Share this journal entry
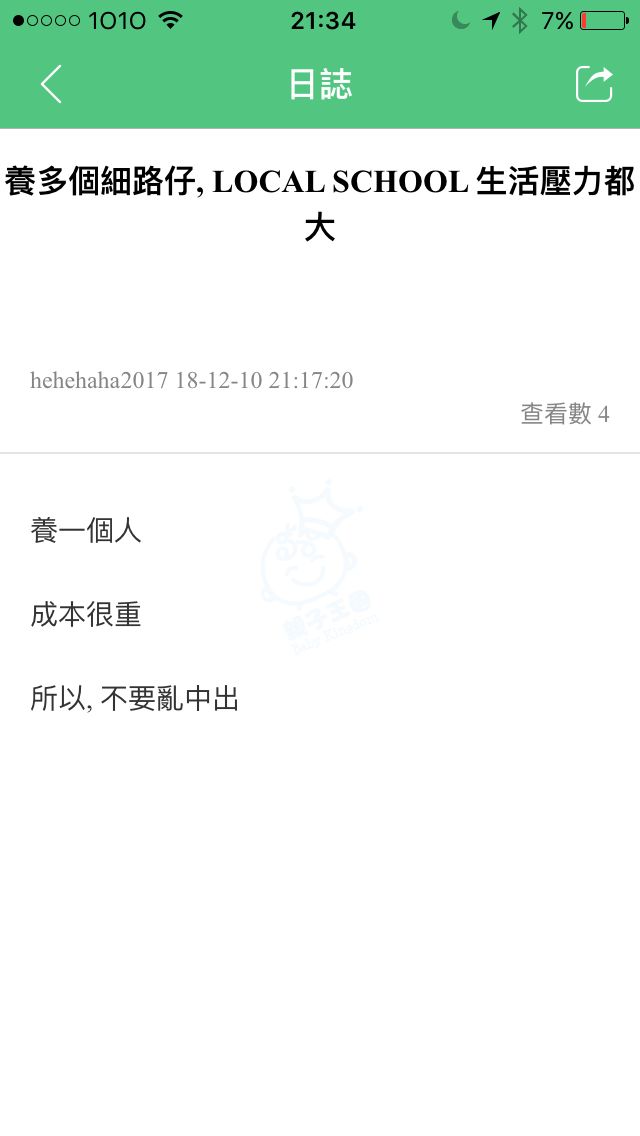 [x=594, y=85]
